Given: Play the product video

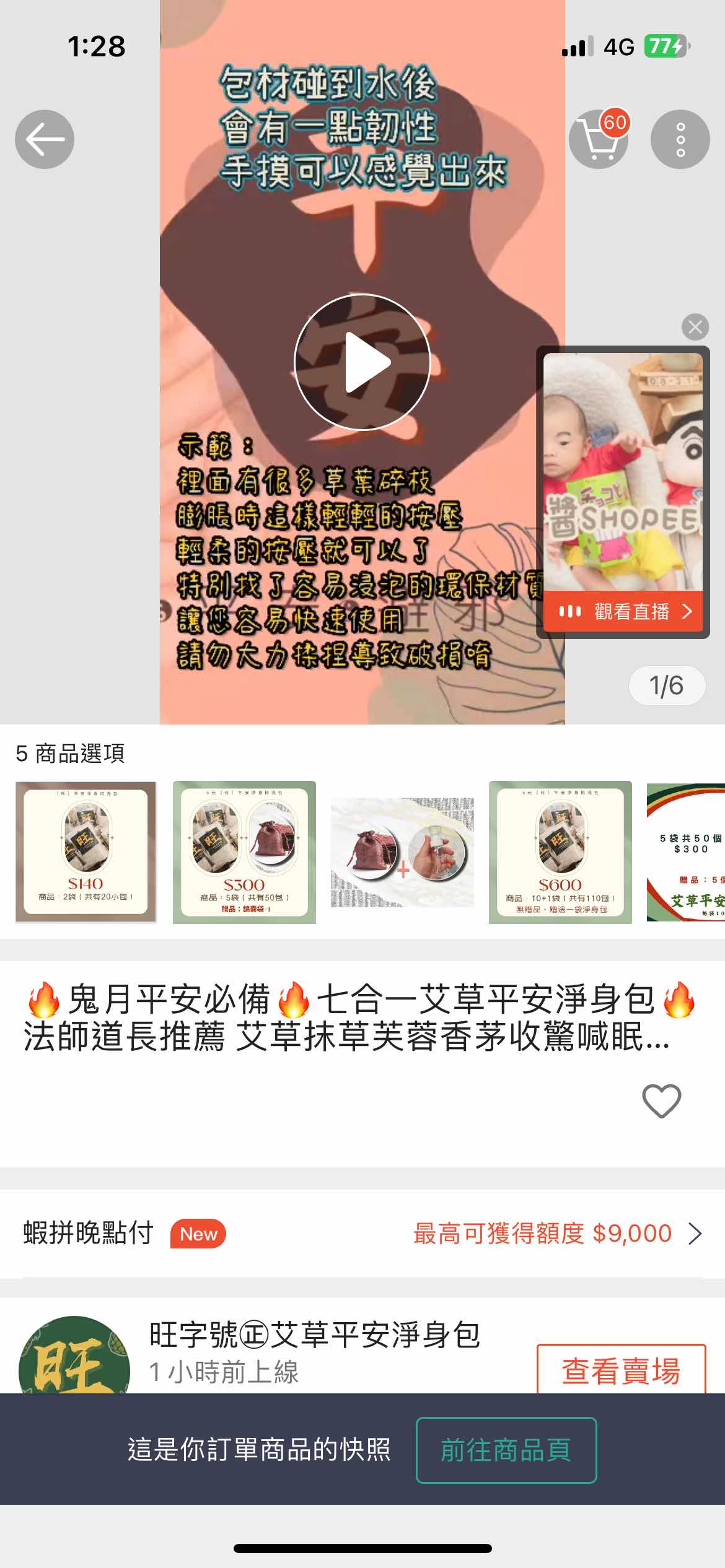Looking at the screenshot, I should pos(362,362).
